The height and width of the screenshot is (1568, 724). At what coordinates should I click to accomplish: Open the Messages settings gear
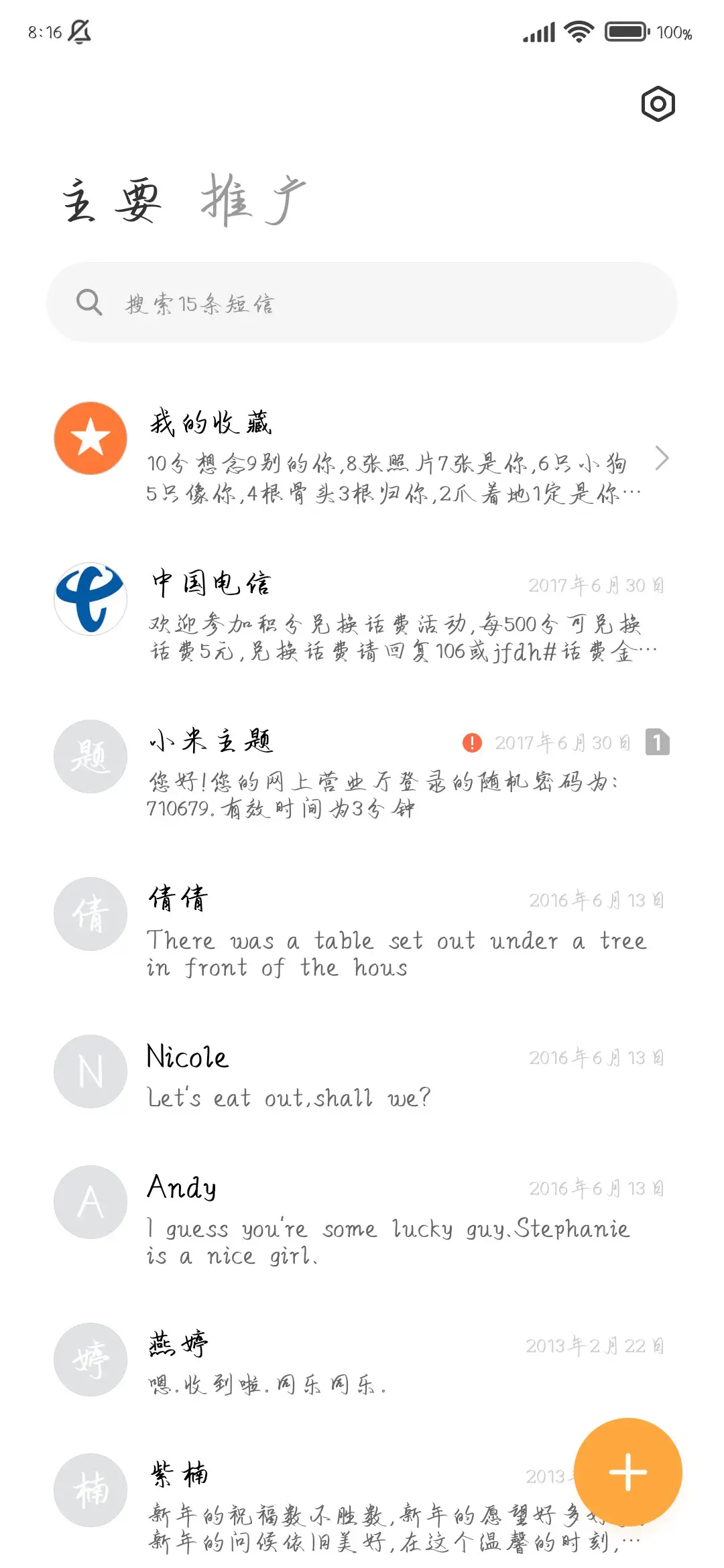tap(658, 104)
